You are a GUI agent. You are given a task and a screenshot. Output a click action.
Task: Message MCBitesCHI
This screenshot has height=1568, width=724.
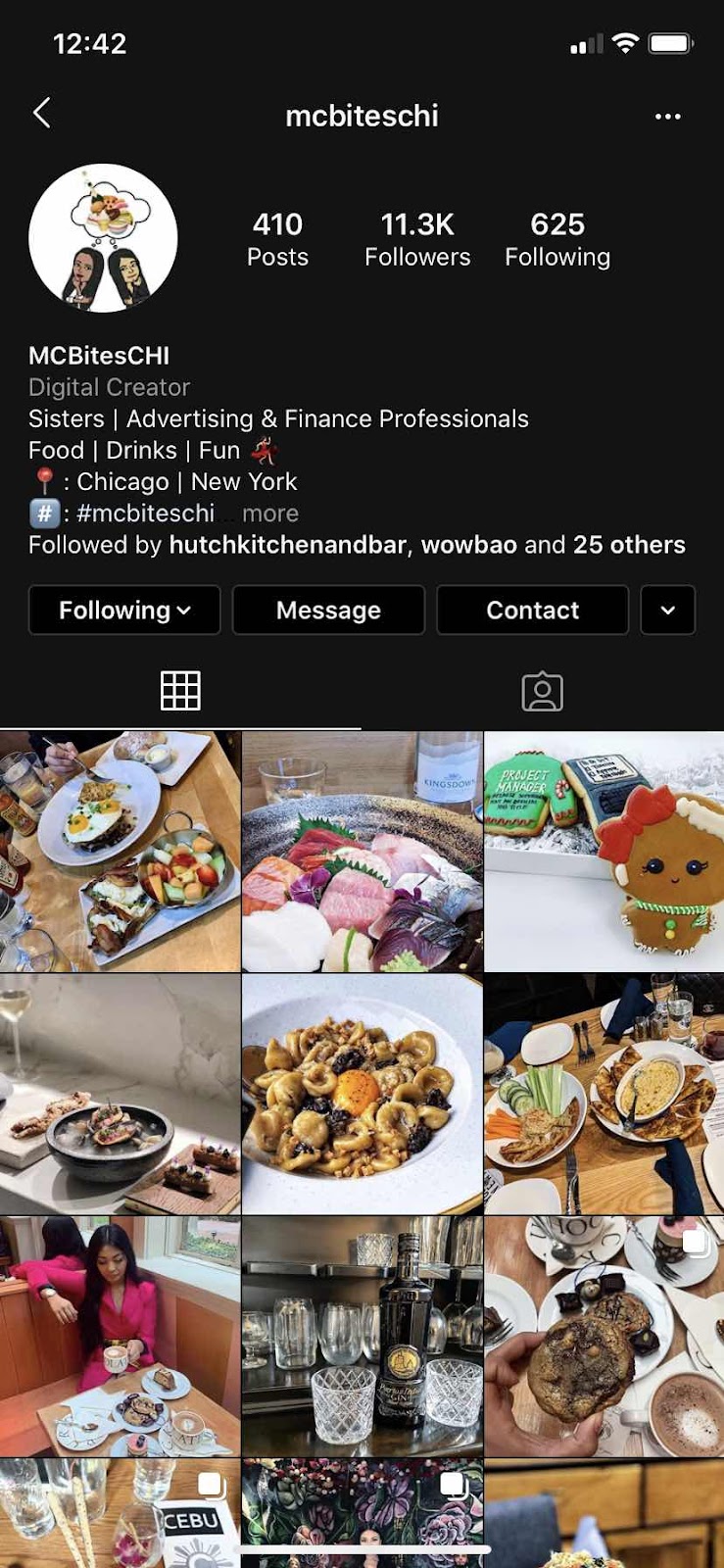pyautogui.click(x=328, y=611)
